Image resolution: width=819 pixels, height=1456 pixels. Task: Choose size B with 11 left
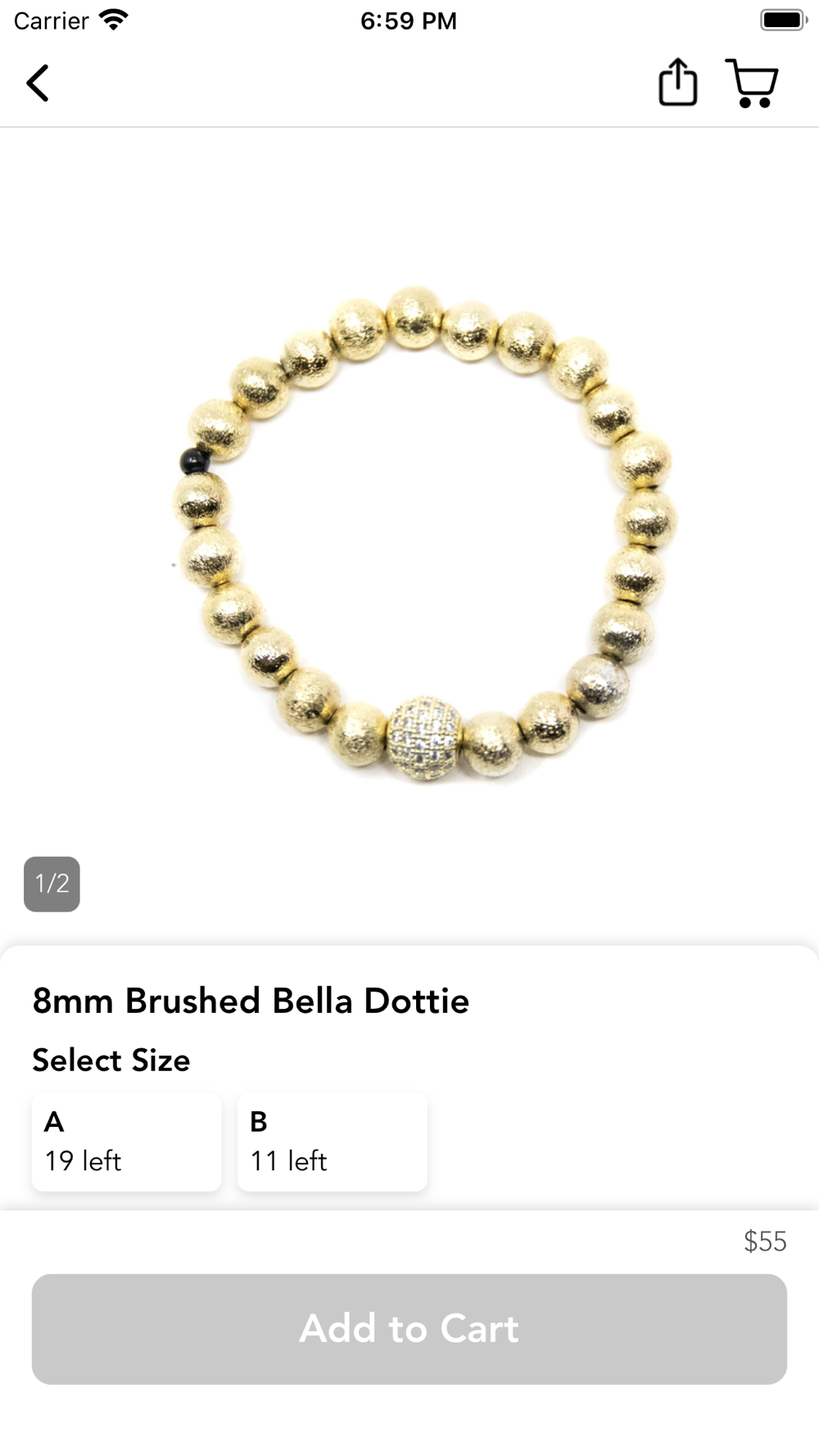coord(332,1142)
